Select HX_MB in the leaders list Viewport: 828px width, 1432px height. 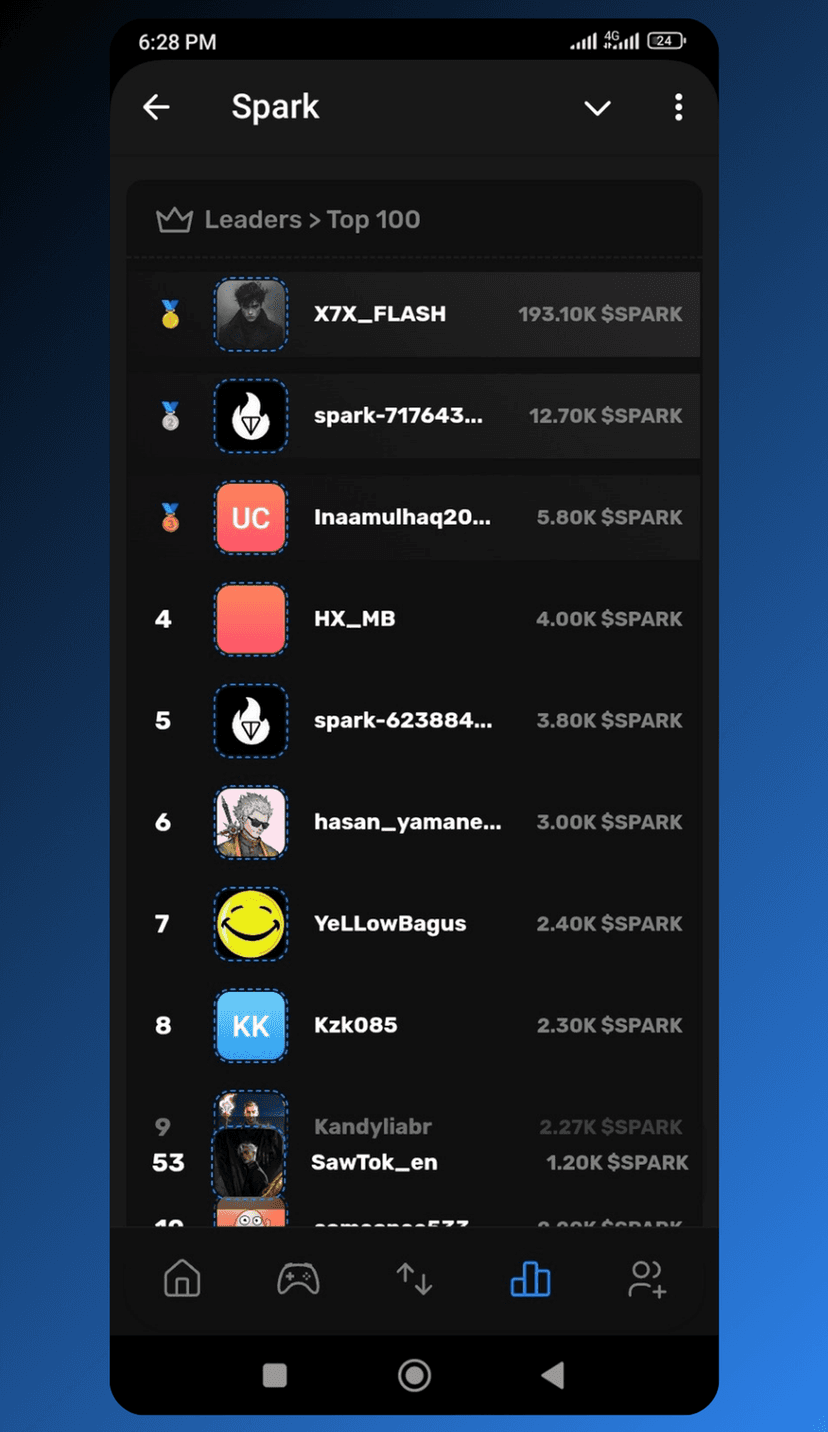point(415,619)
